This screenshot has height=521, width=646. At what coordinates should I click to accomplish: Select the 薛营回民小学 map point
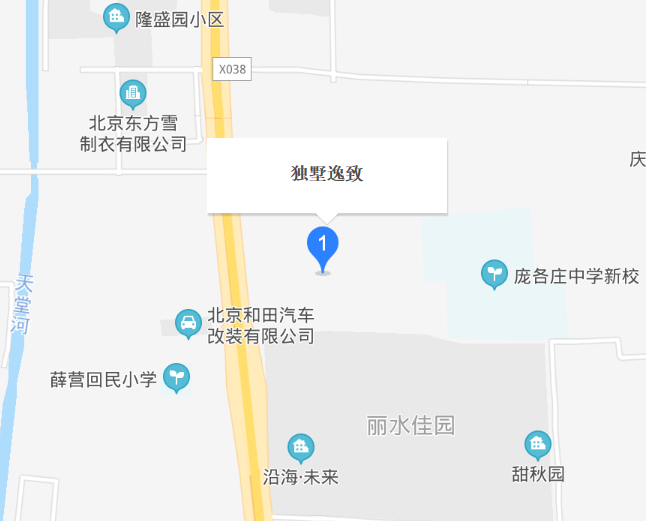pyautogui.click(x=176, y=378)
